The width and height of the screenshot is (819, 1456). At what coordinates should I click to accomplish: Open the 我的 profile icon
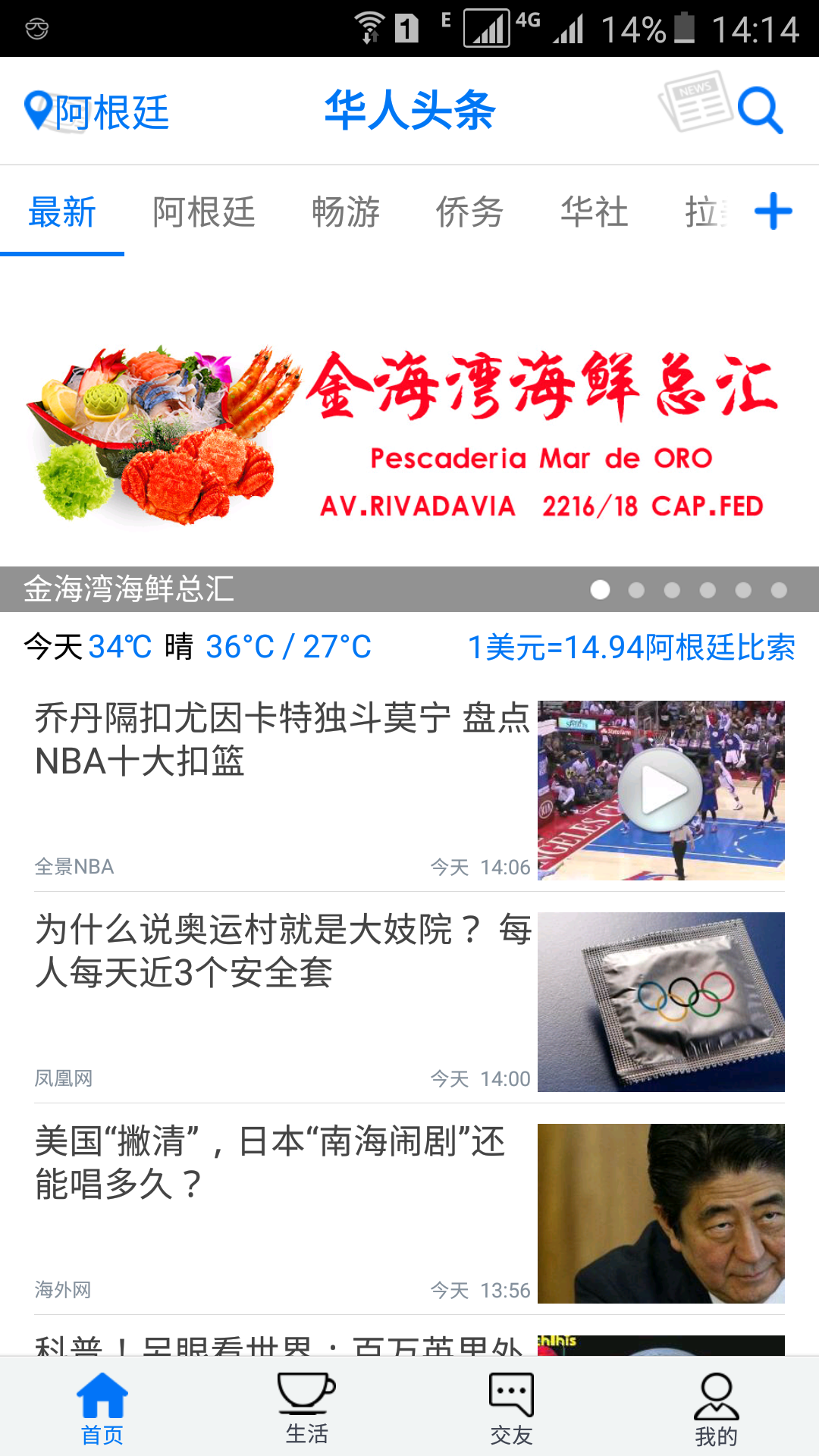pos(717,1404)
